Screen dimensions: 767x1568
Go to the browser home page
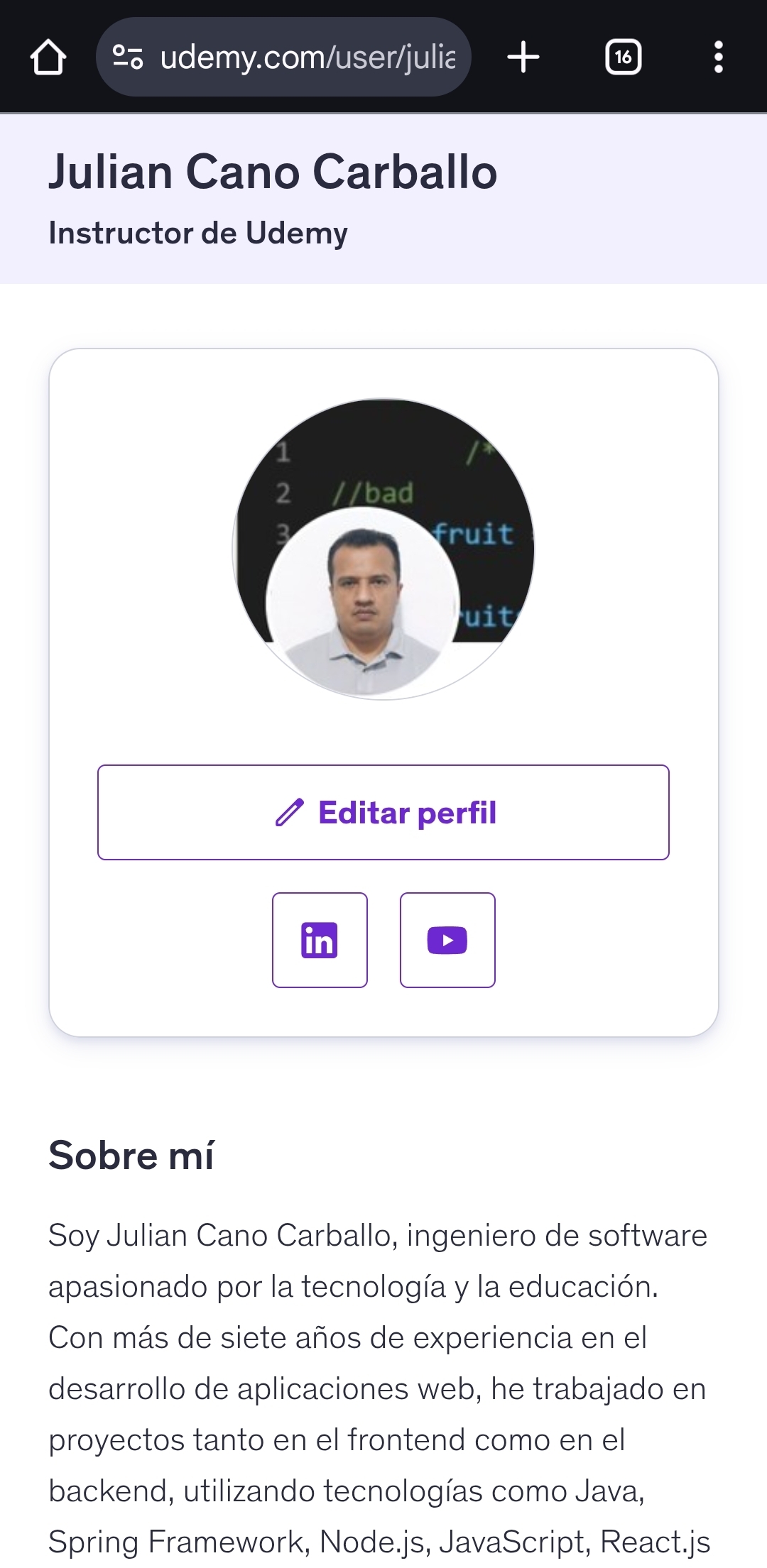(48, 57)
